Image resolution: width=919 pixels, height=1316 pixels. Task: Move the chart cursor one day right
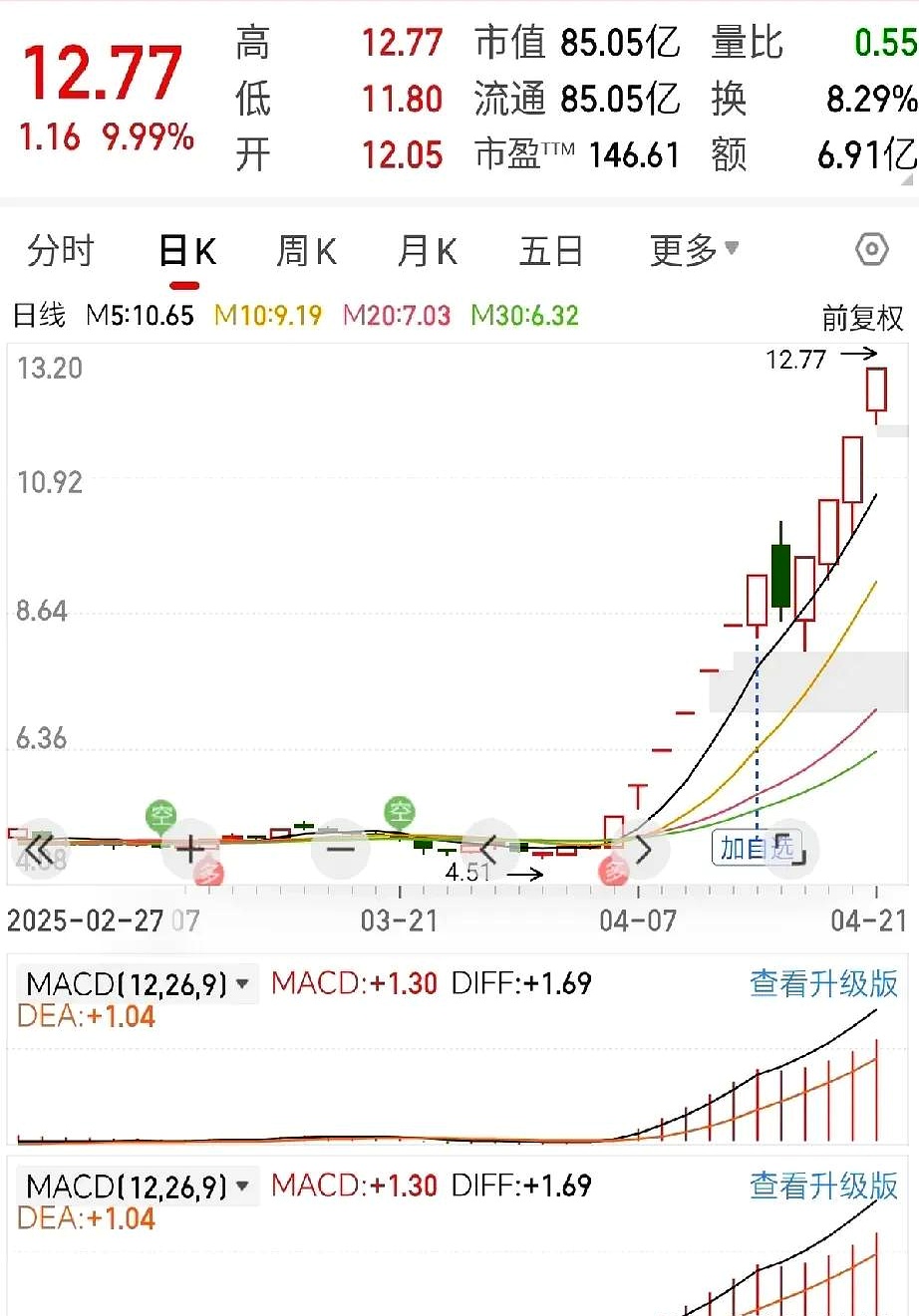[643, 850]
